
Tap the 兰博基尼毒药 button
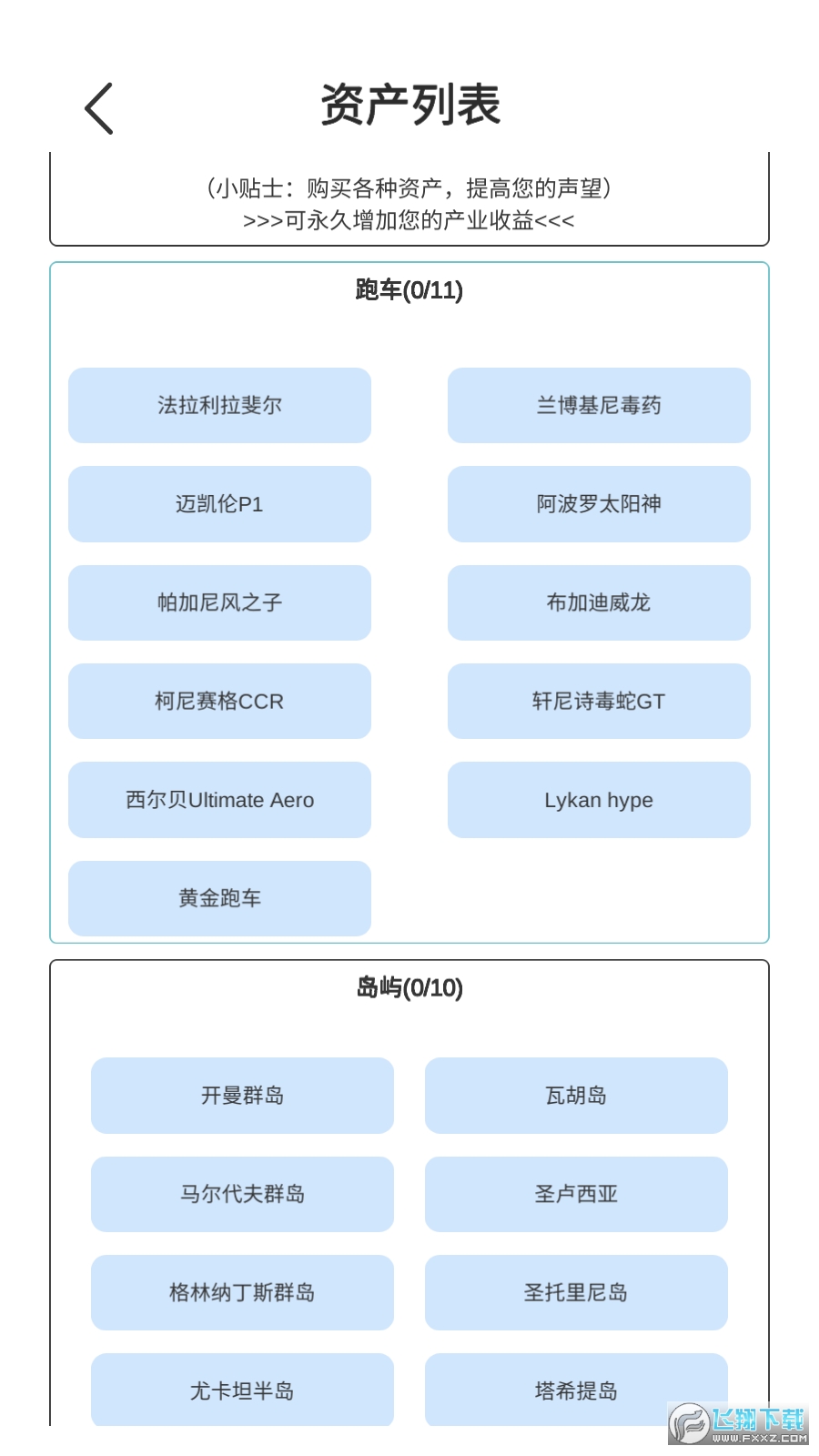point(598,406)
